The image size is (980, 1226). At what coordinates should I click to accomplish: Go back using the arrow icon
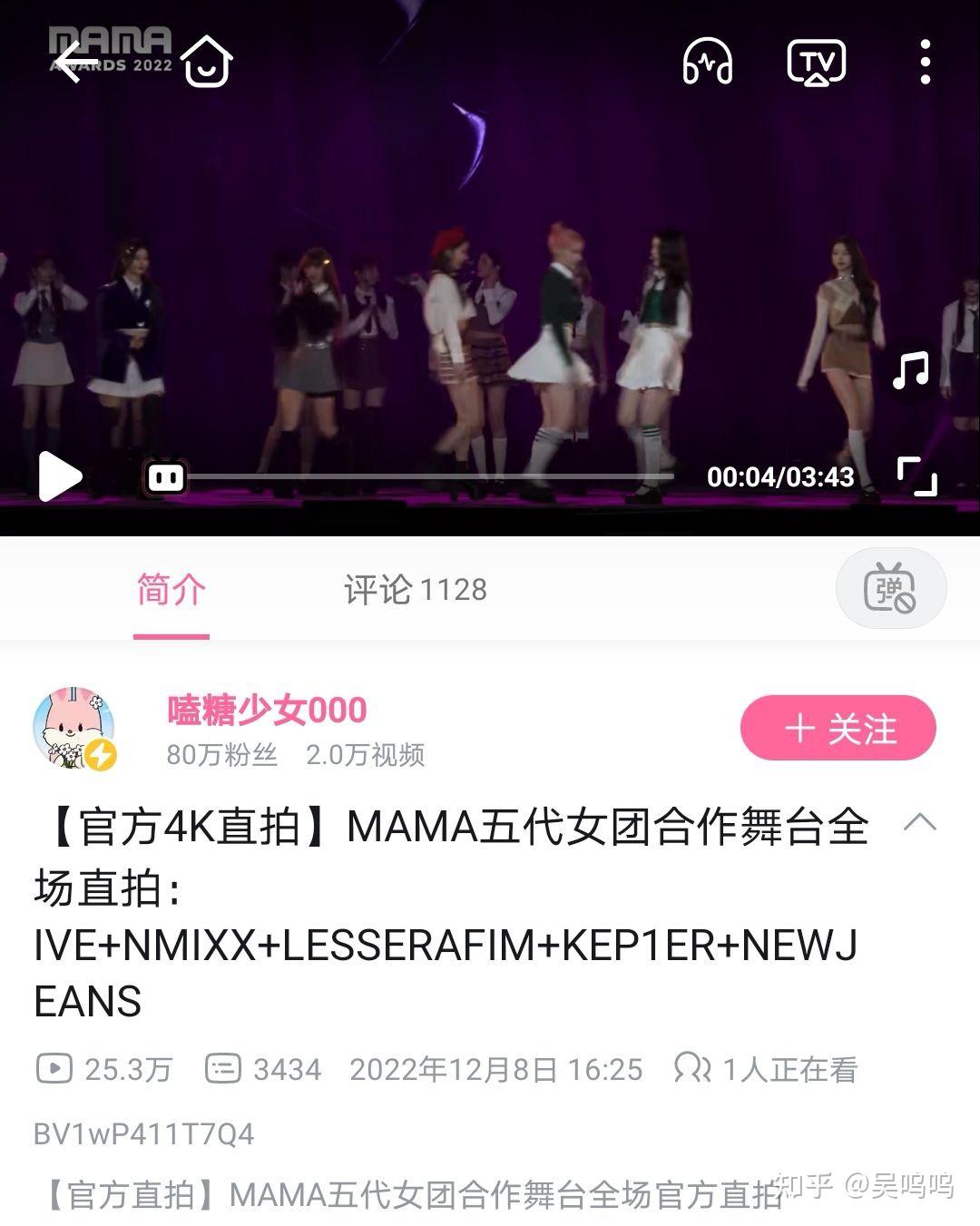pos(74,62)
